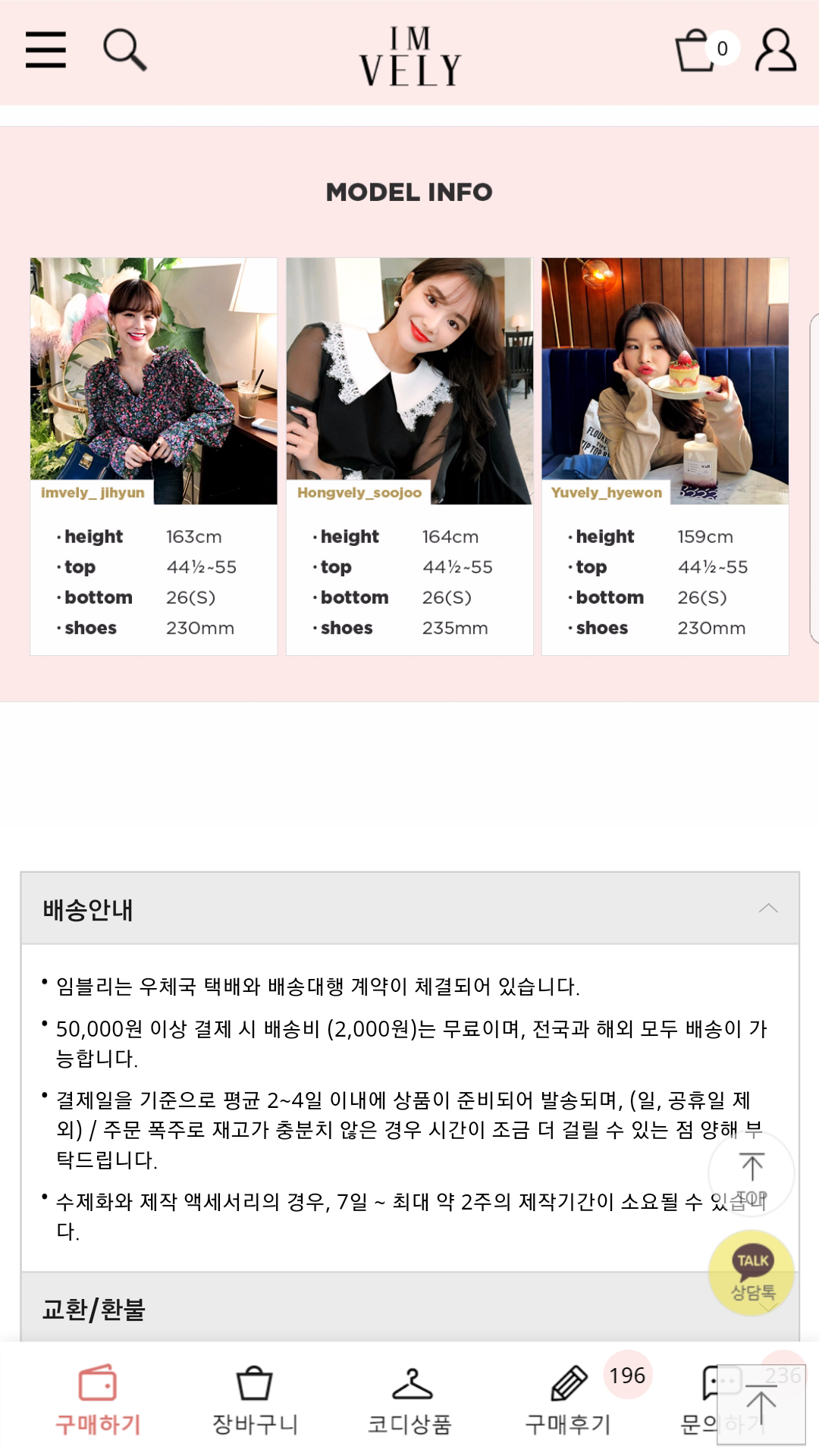Expand the 교환/환불 section
Viewport: 819px width, 1456px height.
410,1307
